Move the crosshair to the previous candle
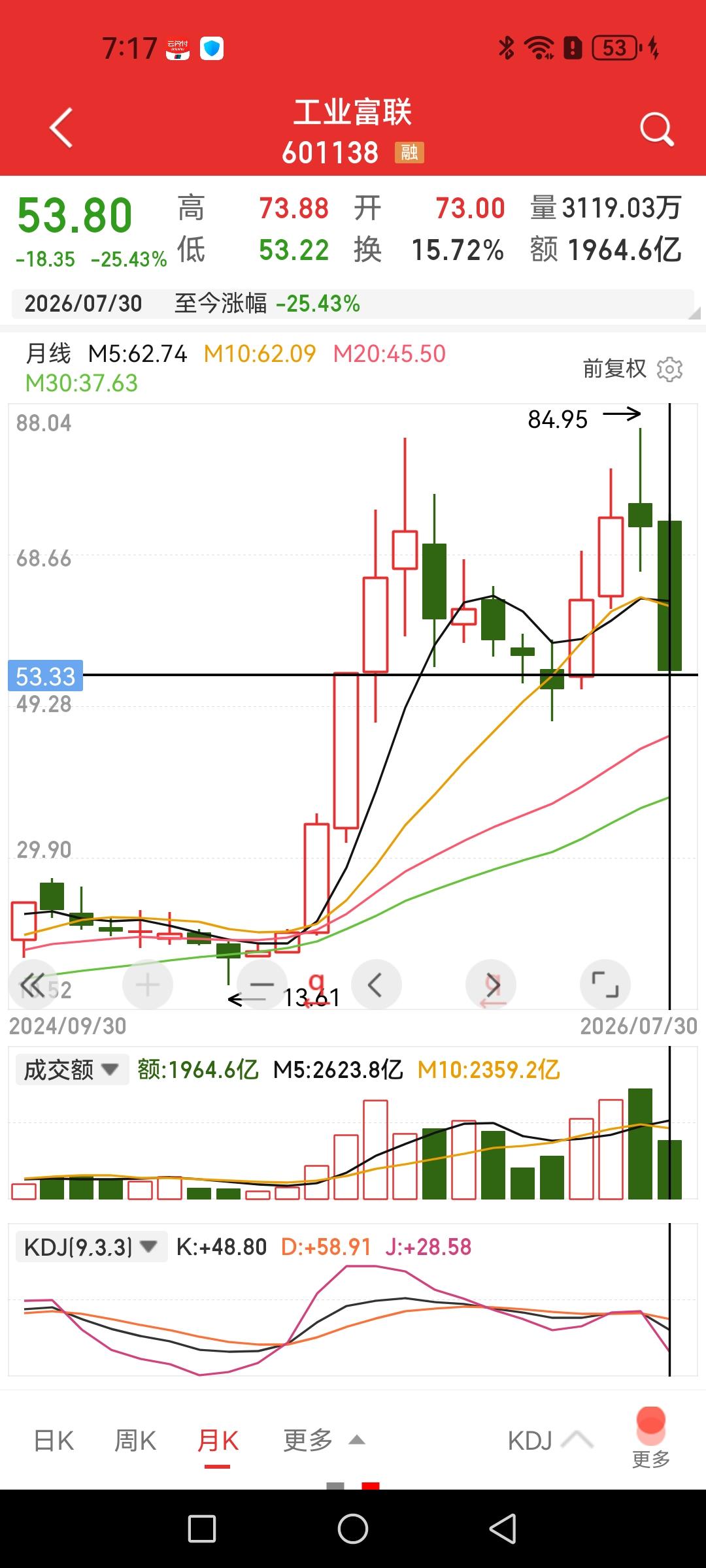 (376, 985)
